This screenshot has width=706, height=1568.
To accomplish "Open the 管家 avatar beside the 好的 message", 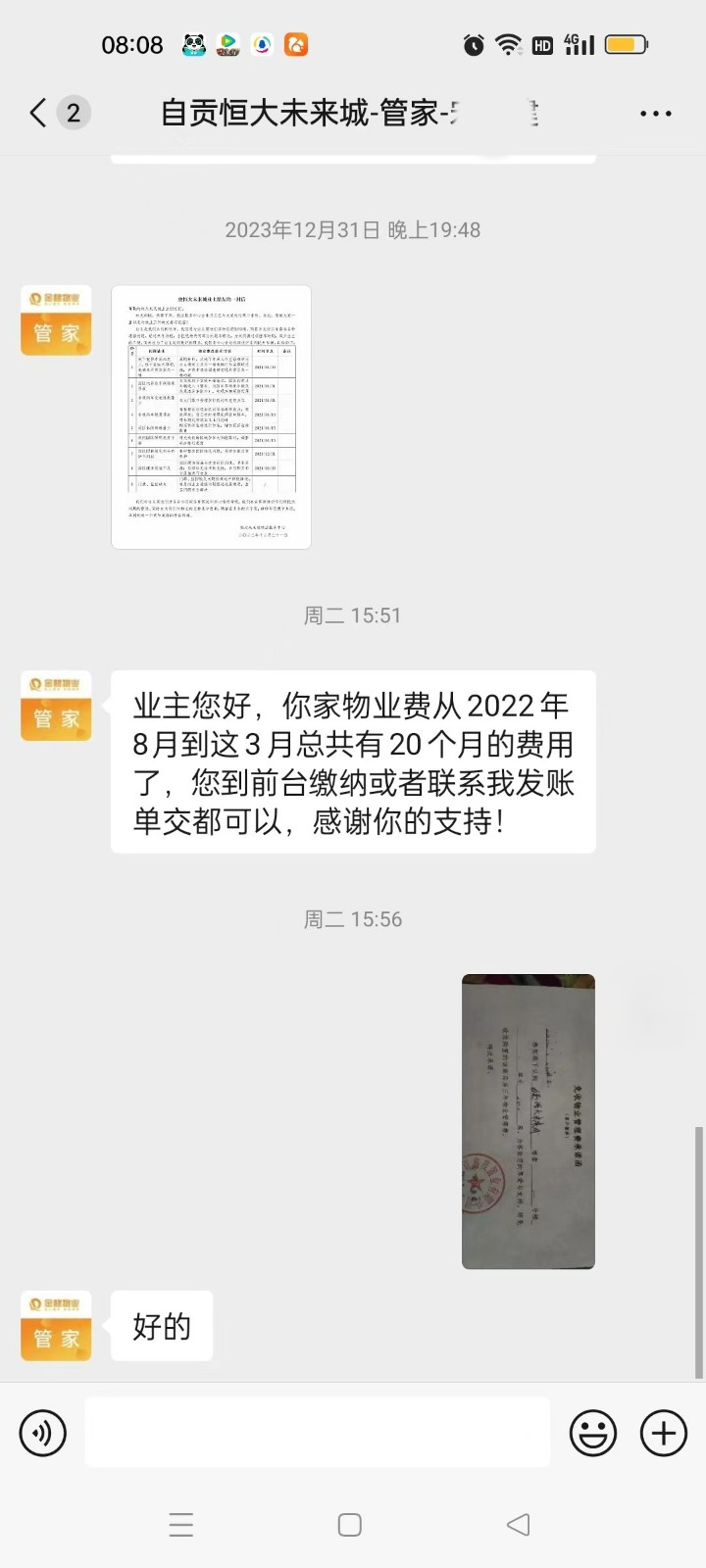I will [x=56, y=1326].
